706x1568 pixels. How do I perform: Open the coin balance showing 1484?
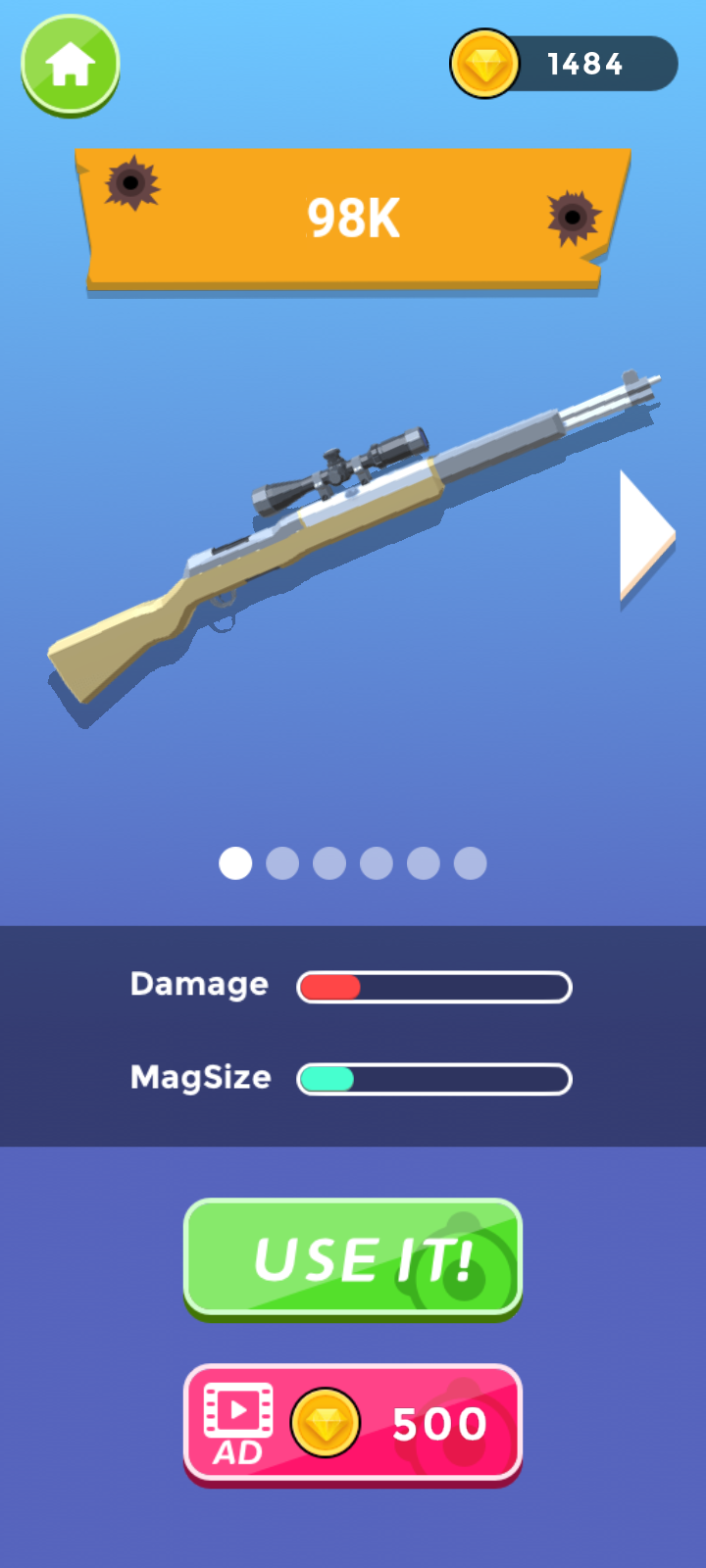[x=564, y=64]
